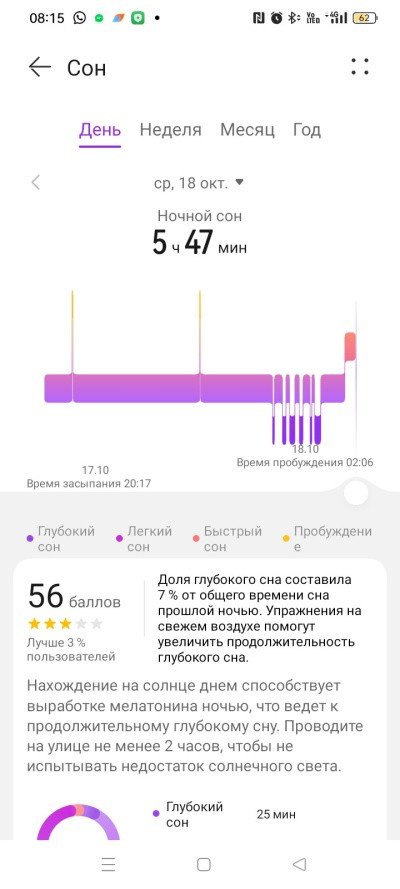Viewport: 400px width, 889px height.
Task: Switch to the Месяц tab
Action: (x=247, y=130)
